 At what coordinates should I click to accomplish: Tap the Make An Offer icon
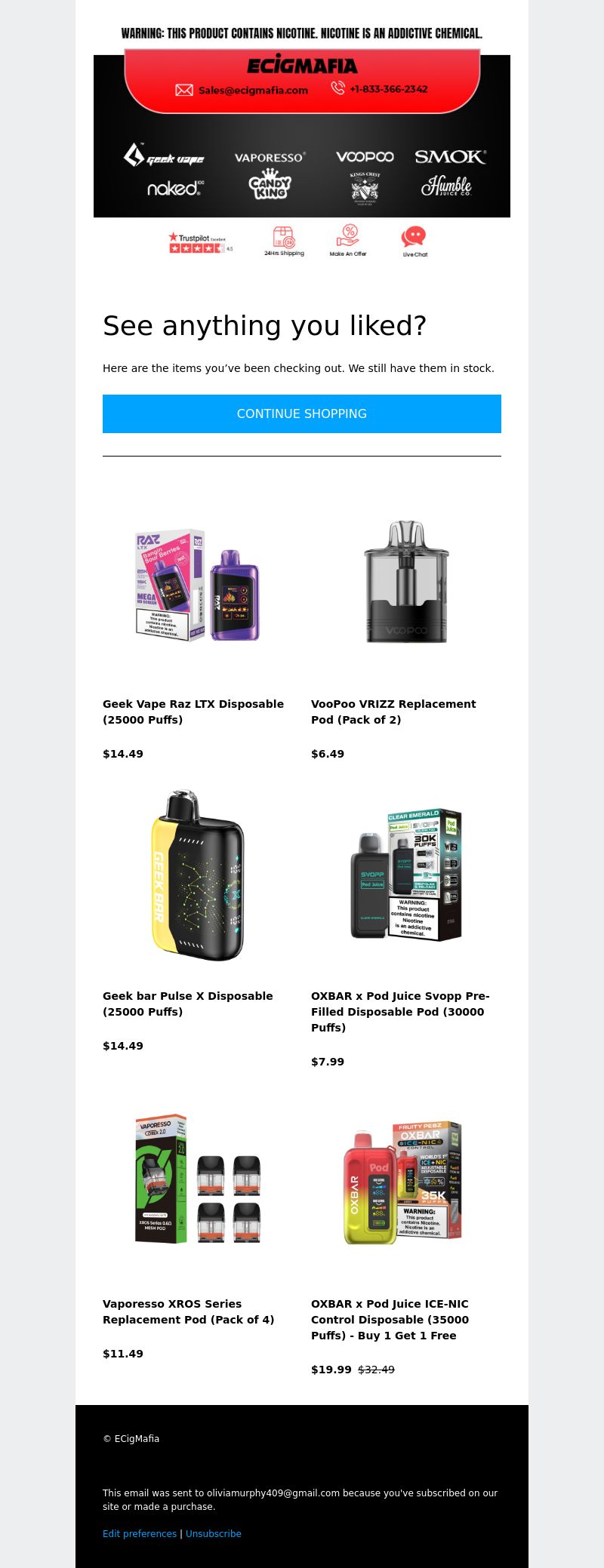pyautogui.click(x=348, y=241)
